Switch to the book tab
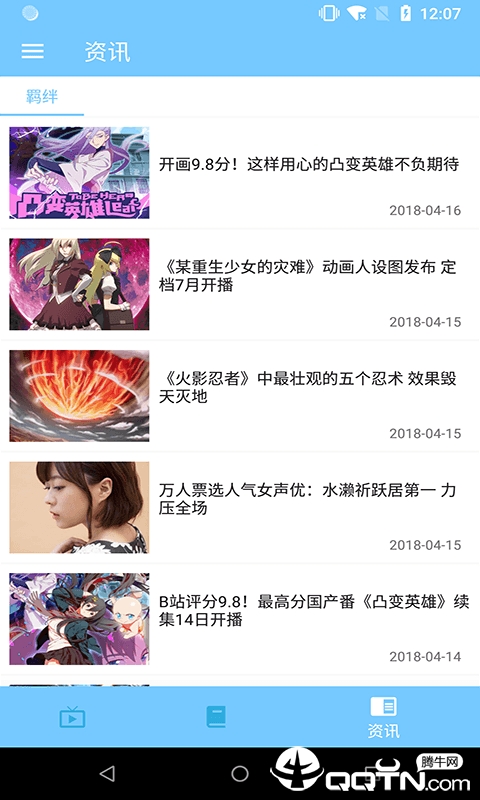480x800 pixels. coord(216,717)
